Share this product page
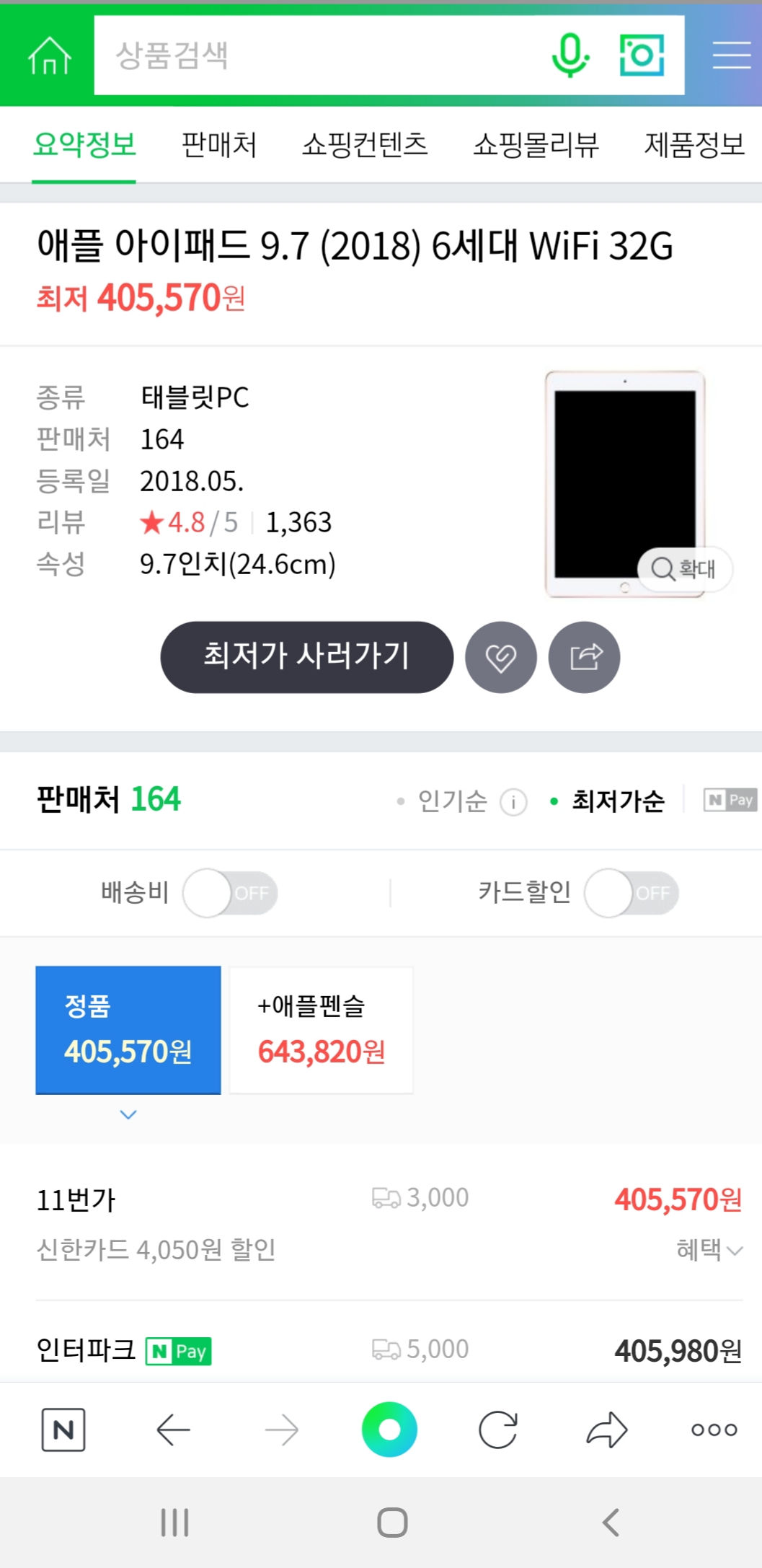 [x=585, y=657]
